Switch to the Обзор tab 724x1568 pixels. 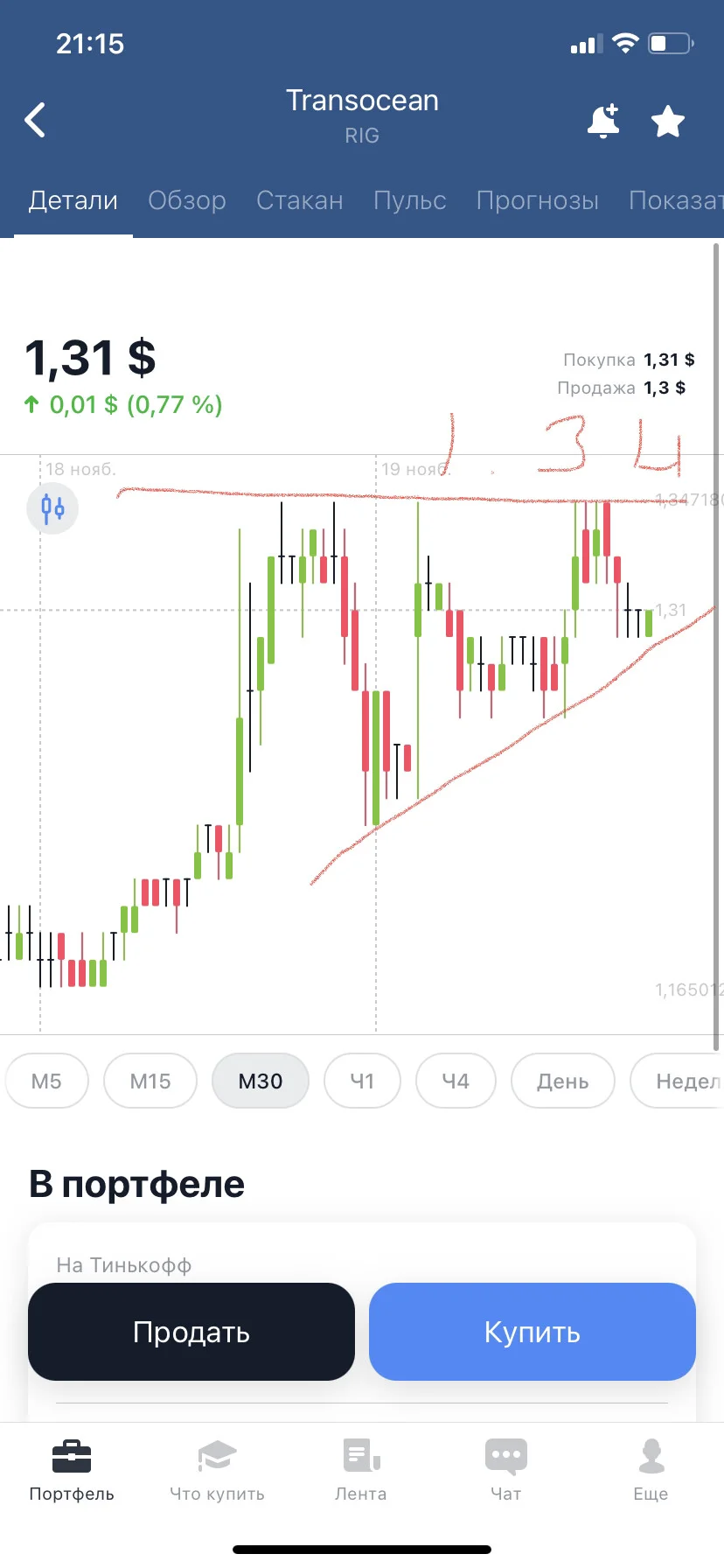point(187,200)
